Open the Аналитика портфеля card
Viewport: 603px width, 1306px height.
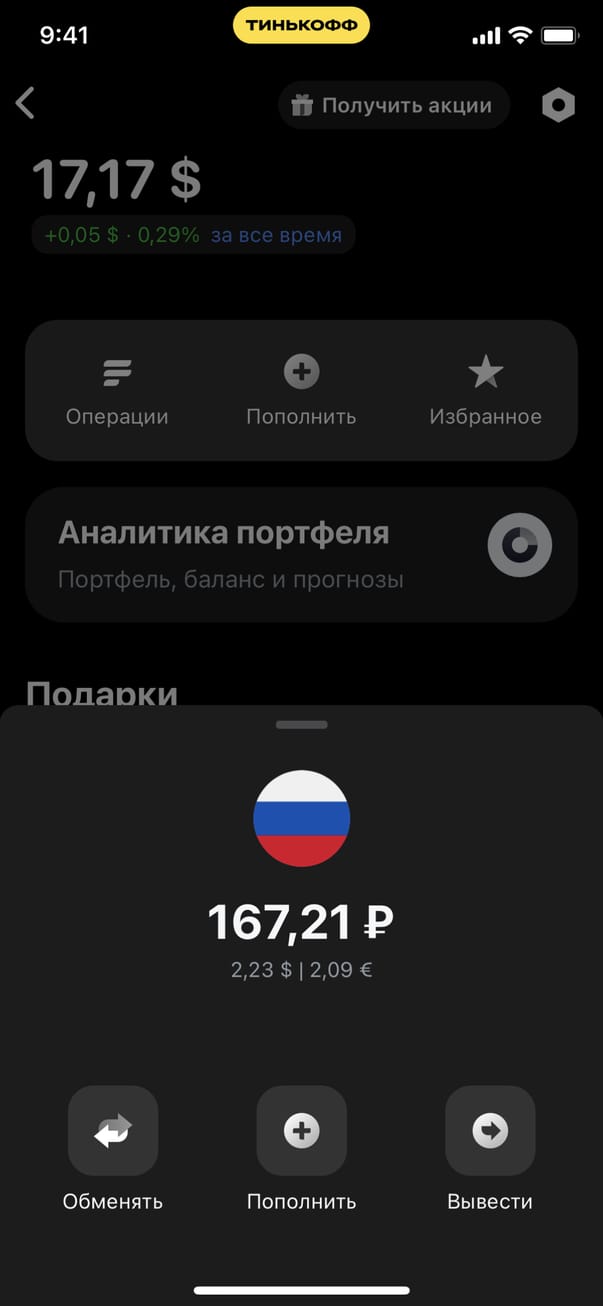(x=301, y=554)
